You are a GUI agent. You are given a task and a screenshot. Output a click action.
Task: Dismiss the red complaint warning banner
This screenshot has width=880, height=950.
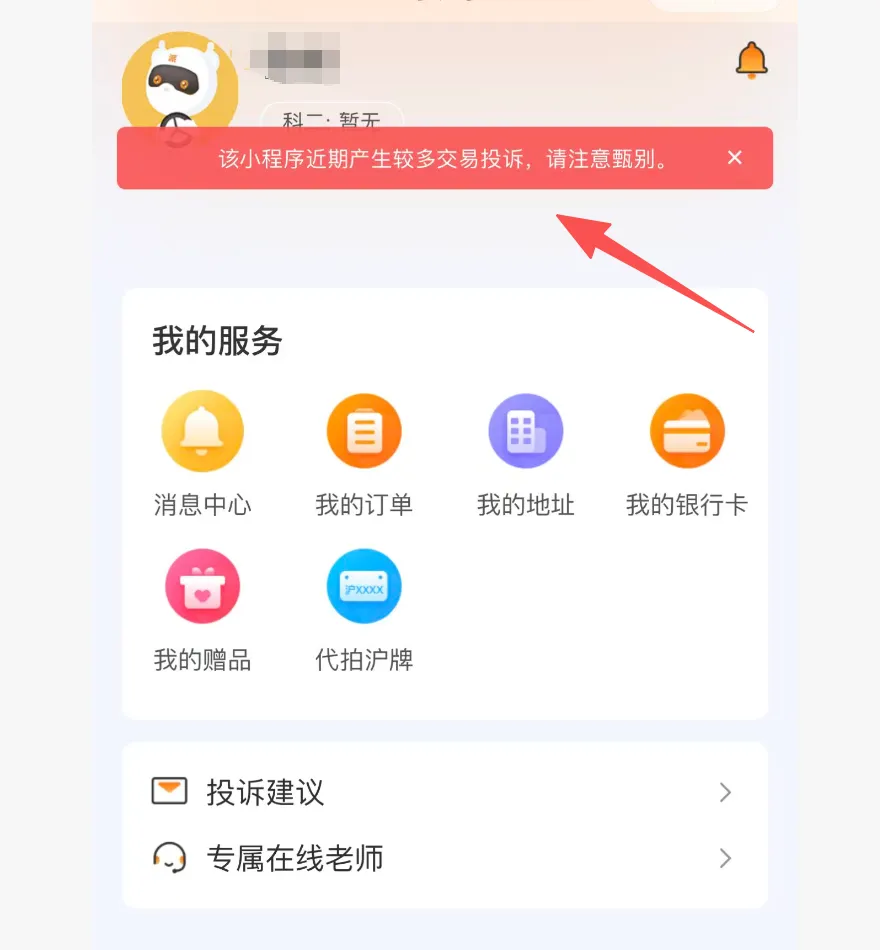tap(735, 158)
